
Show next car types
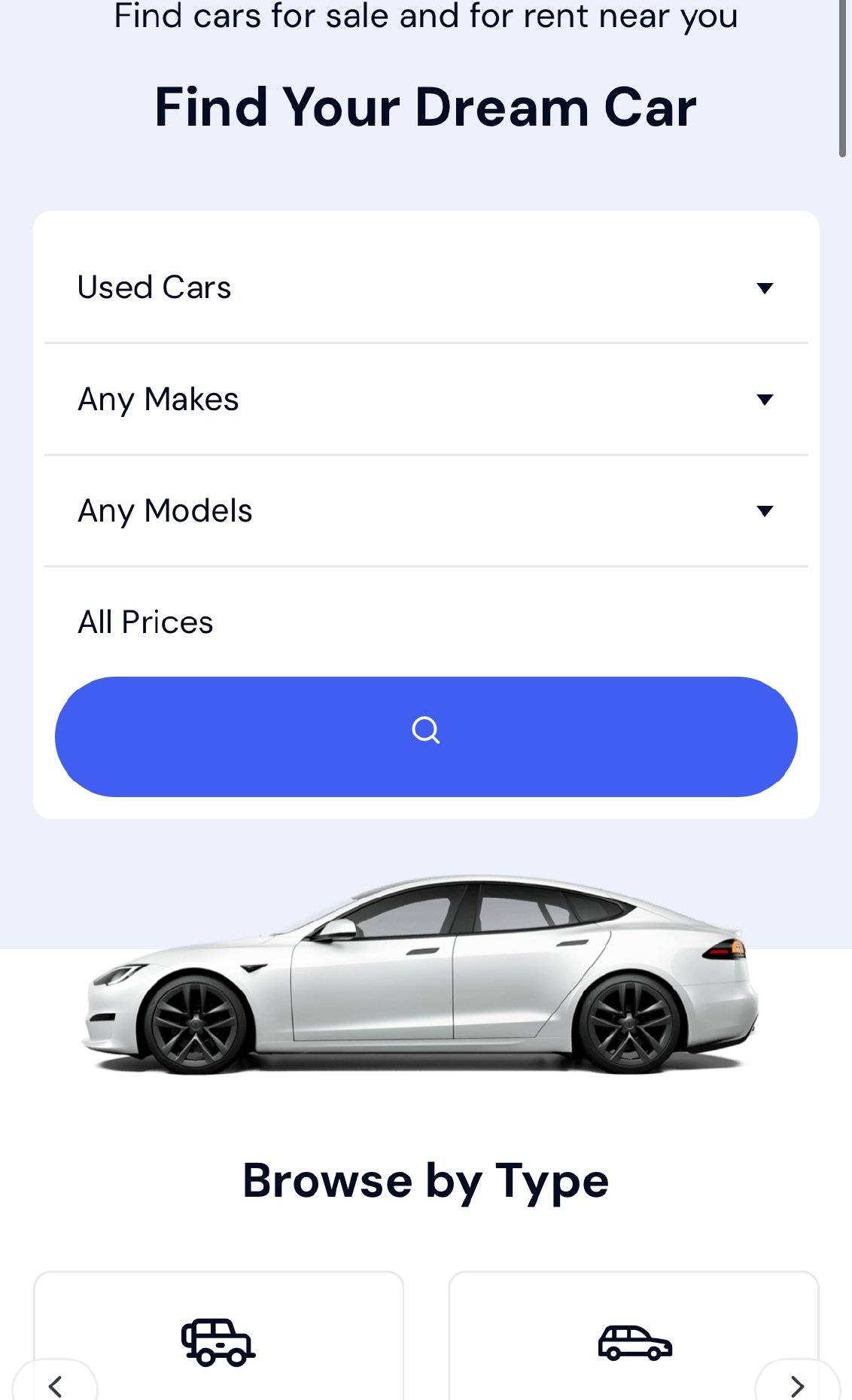(796, 1383)
